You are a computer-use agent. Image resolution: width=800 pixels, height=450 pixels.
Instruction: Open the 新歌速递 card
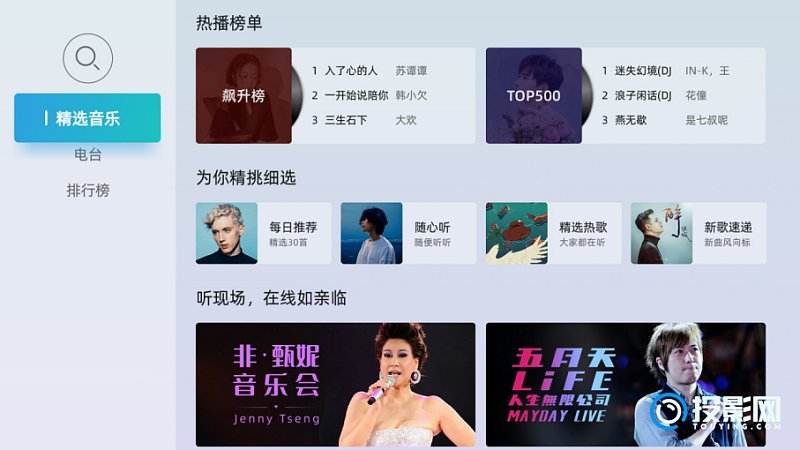(698, 234)
